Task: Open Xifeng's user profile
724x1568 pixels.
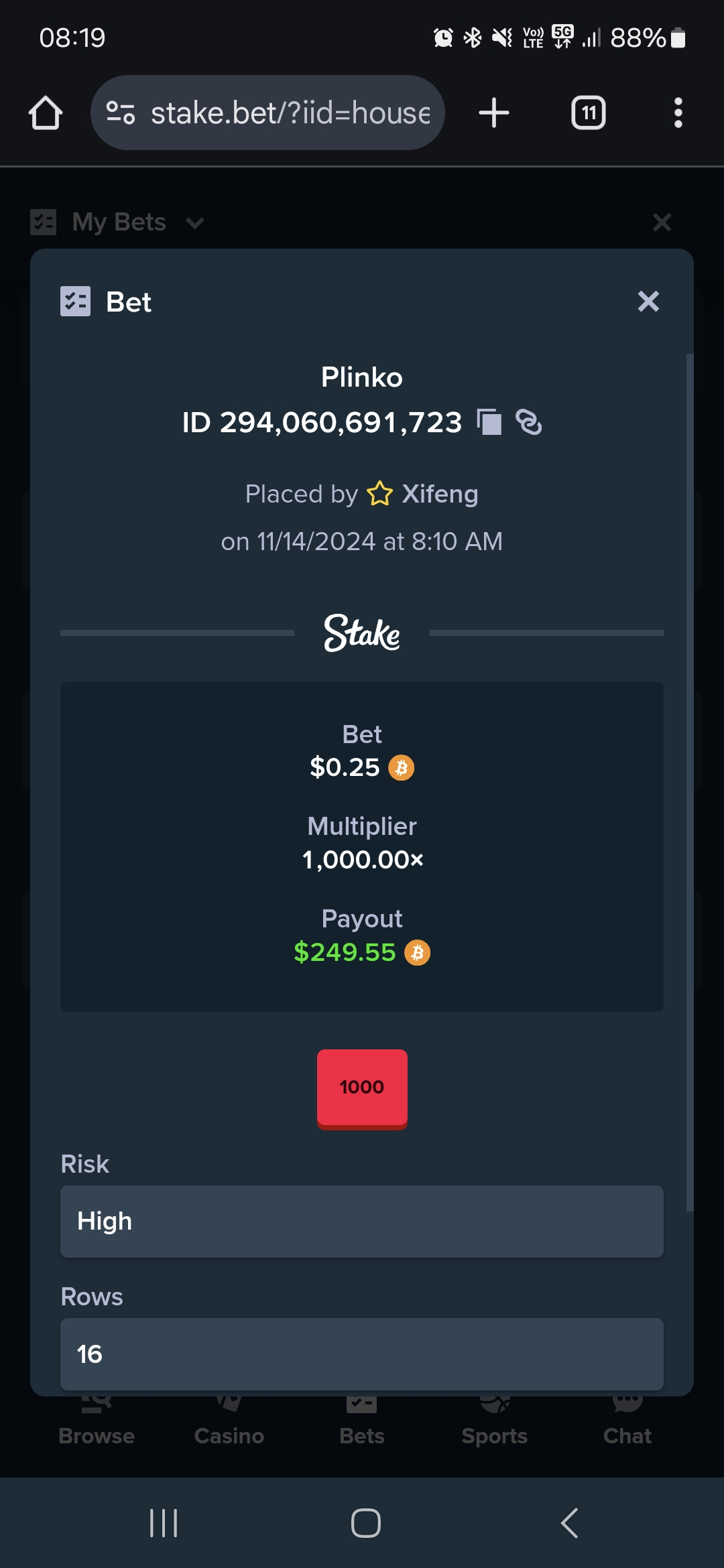Action: (439, 494)
